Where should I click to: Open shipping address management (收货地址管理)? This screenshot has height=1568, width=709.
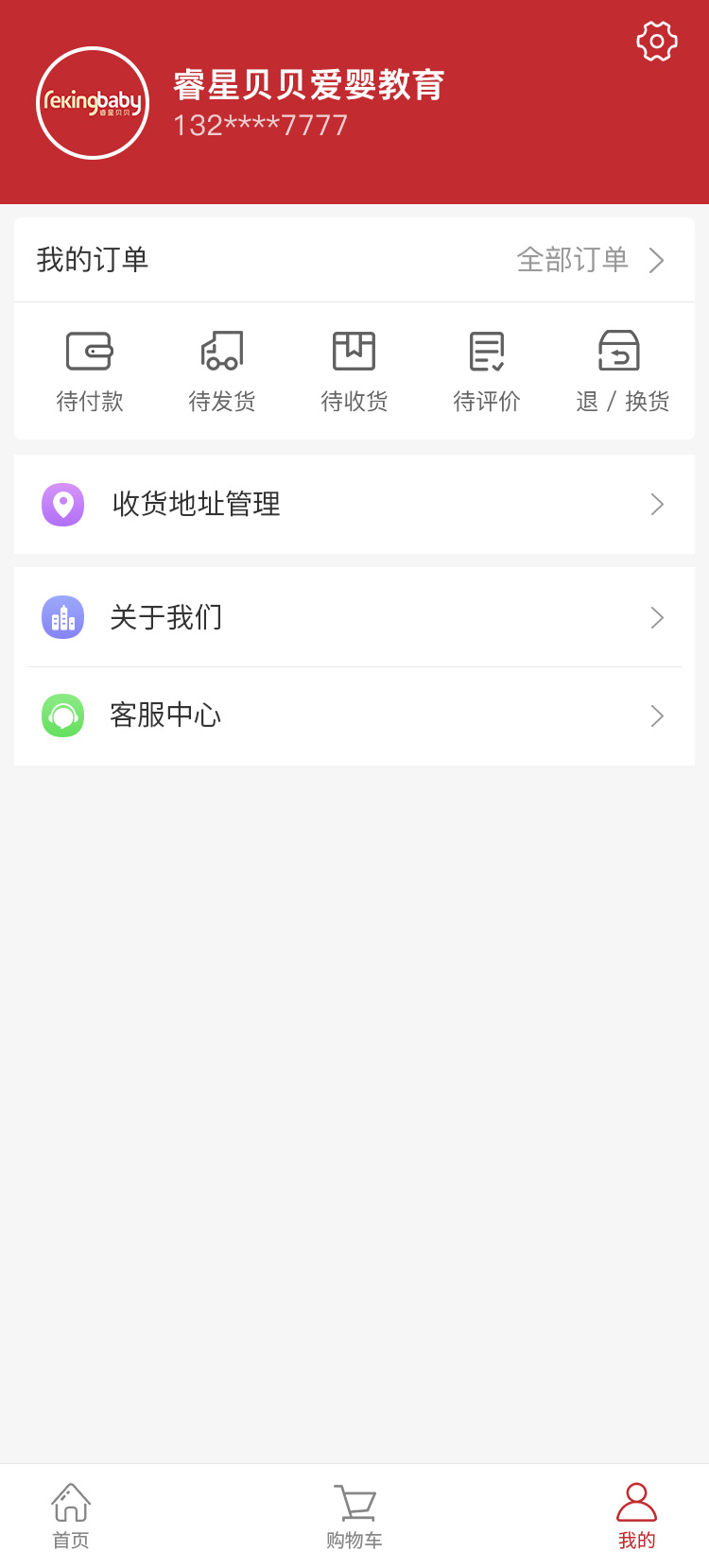tap(354, 504)
